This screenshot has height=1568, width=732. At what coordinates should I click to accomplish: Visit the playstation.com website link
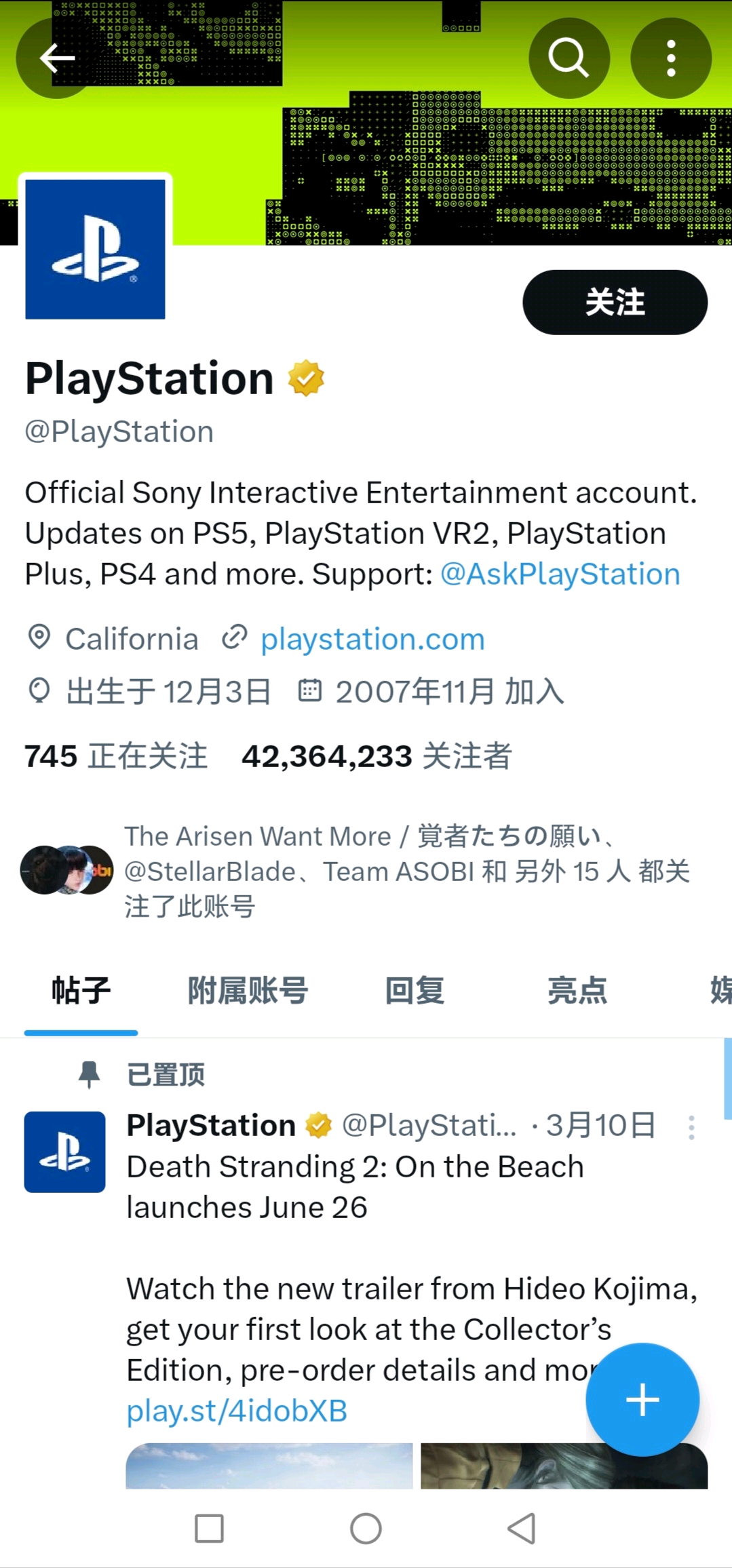(372, 640)
